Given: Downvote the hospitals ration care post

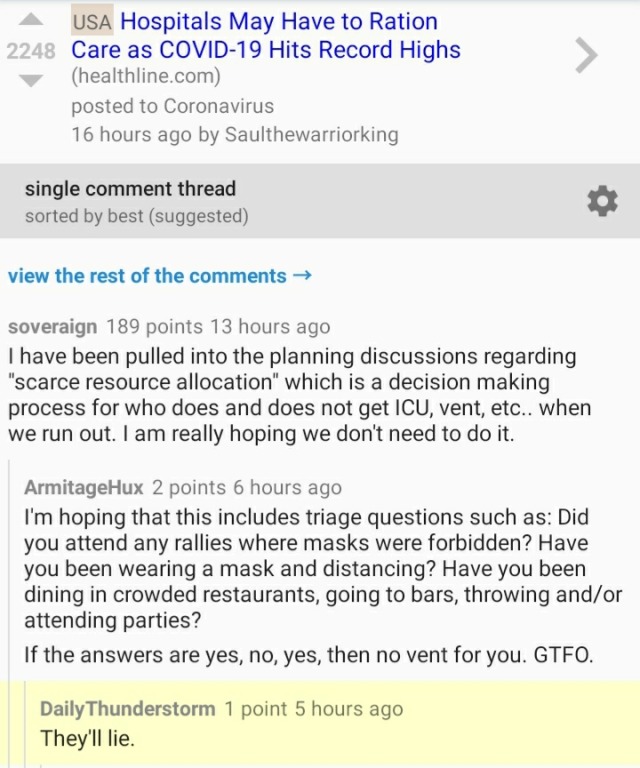Looking at the screenshot, I should pyautogui.click(x=33, y=79).
